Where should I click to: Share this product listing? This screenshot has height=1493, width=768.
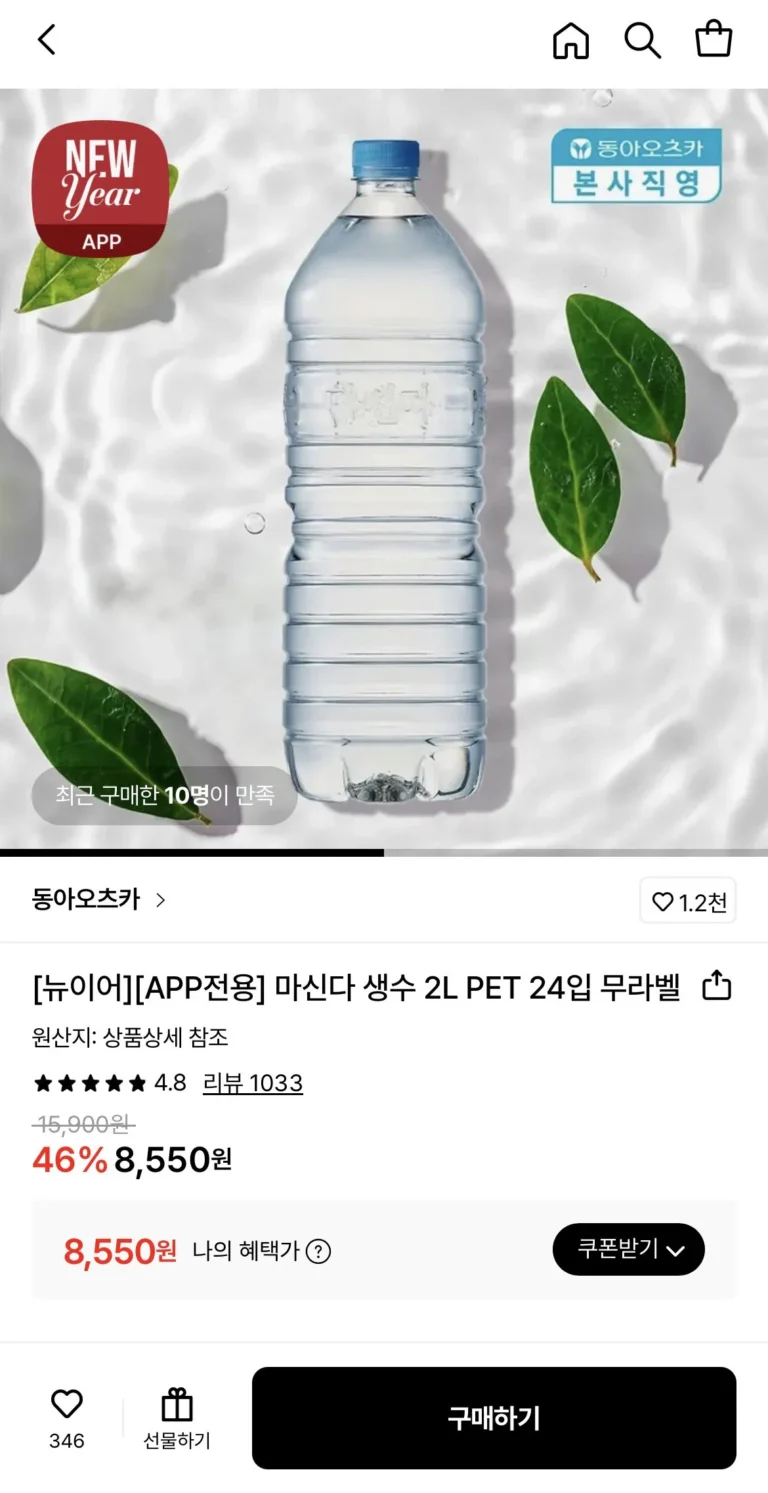[717, 987]
